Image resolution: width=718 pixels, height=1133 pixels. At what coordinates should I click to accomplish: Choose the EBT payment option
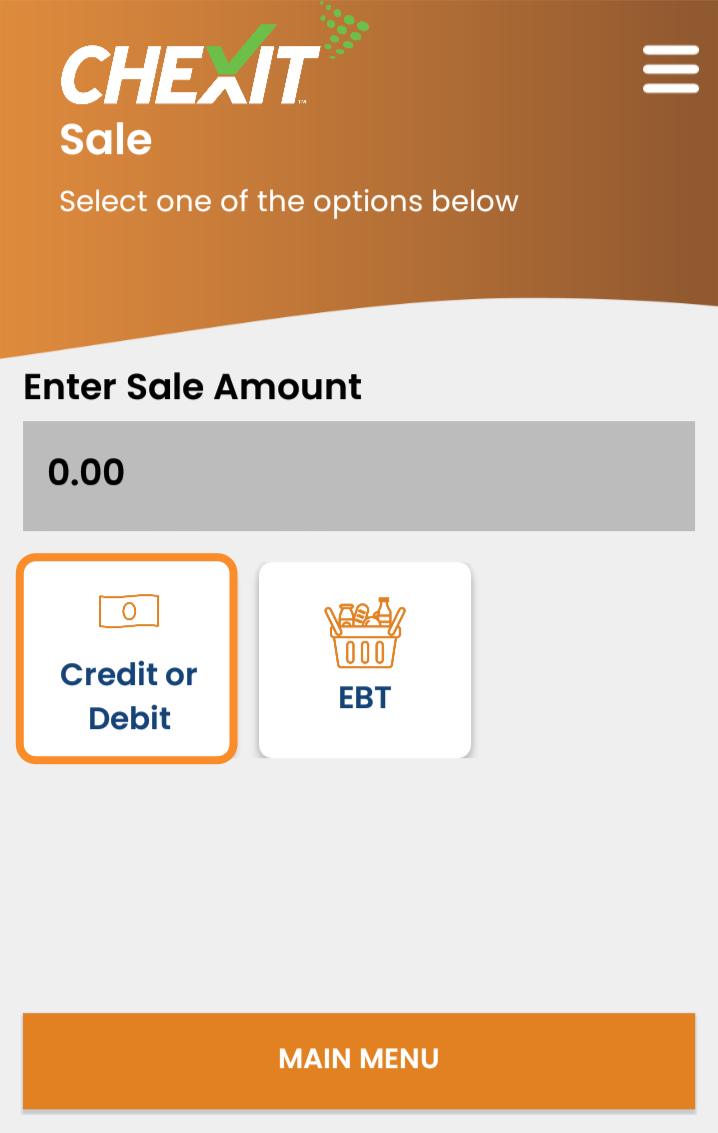click(x=364, y=659)
